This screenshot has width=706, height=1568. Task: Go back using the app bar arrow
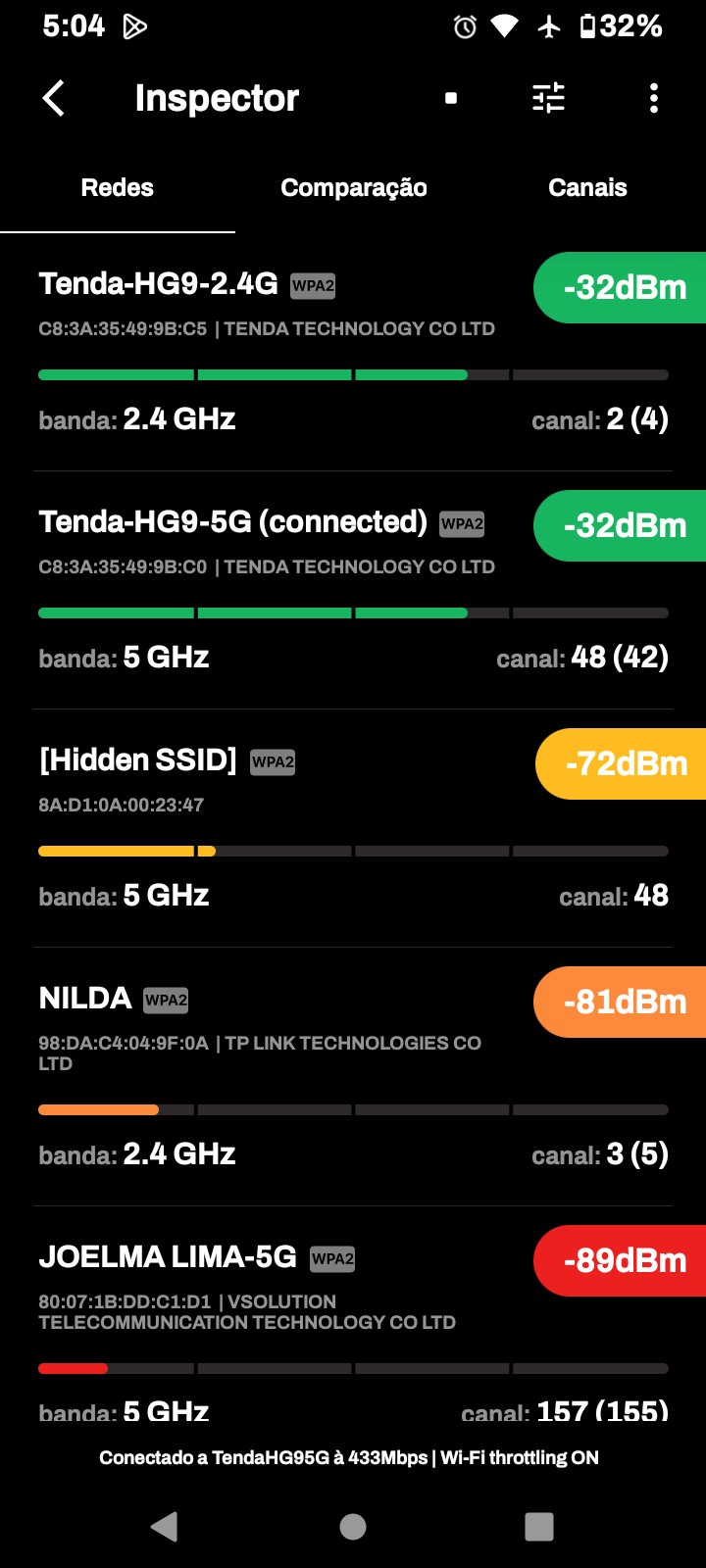pyautogui.click(x=54, y=98)
